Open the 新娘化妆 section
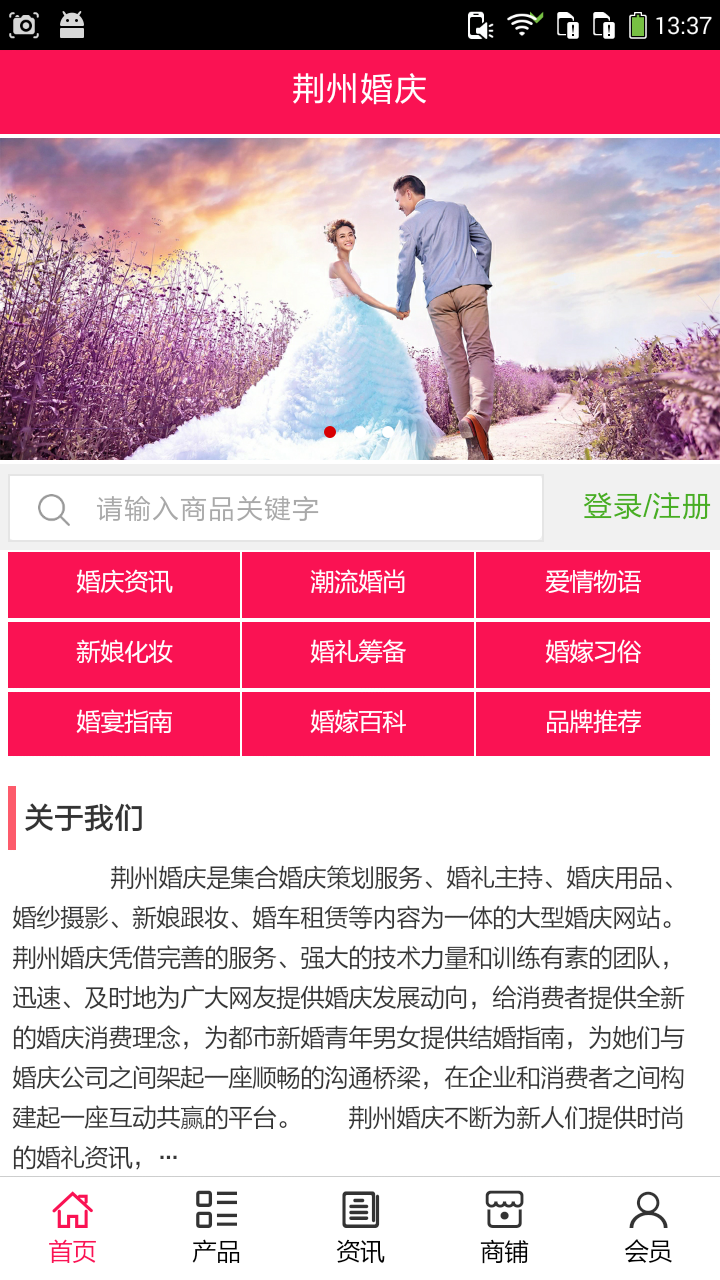 [x=124, y=654]
